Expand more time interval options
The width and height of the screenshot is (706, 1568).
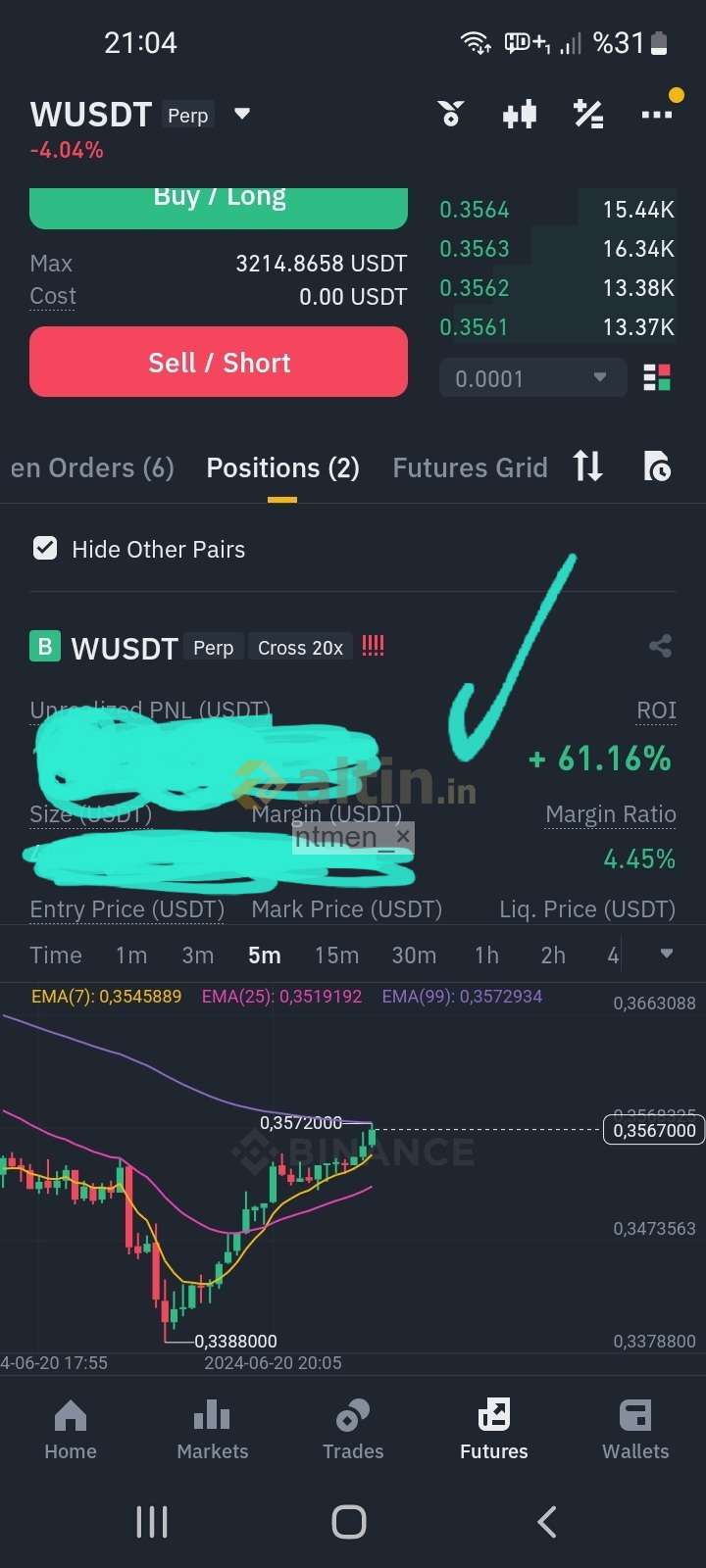[667, 954]
